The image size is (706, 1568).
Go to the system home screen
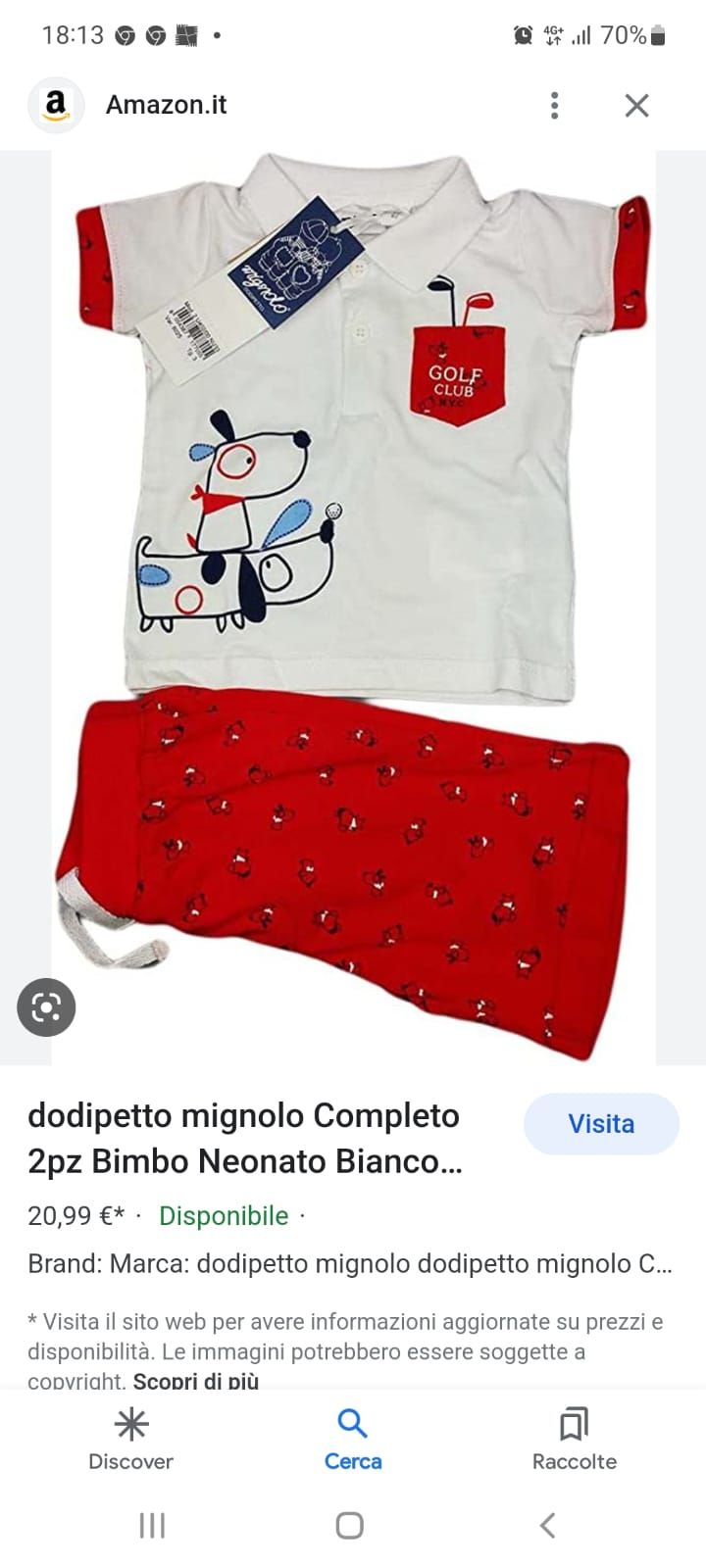click(x=350, y=1525)
